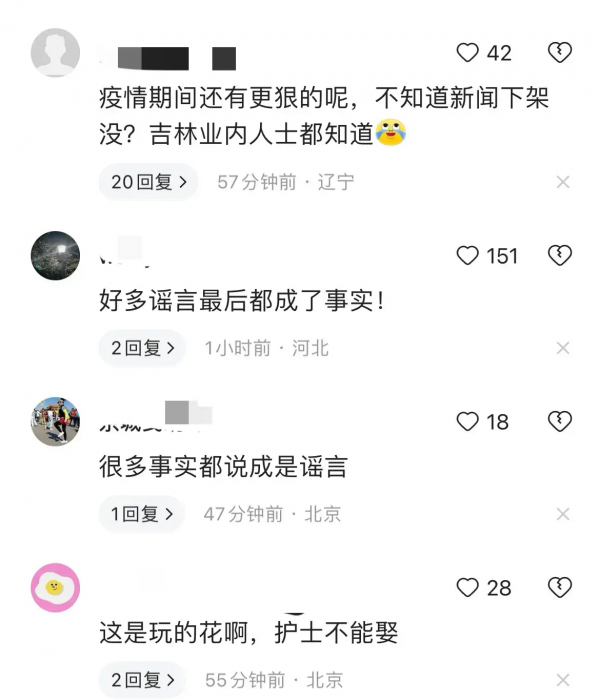Like the comment 很多事实都说成是谣言

tap(467, 422)
